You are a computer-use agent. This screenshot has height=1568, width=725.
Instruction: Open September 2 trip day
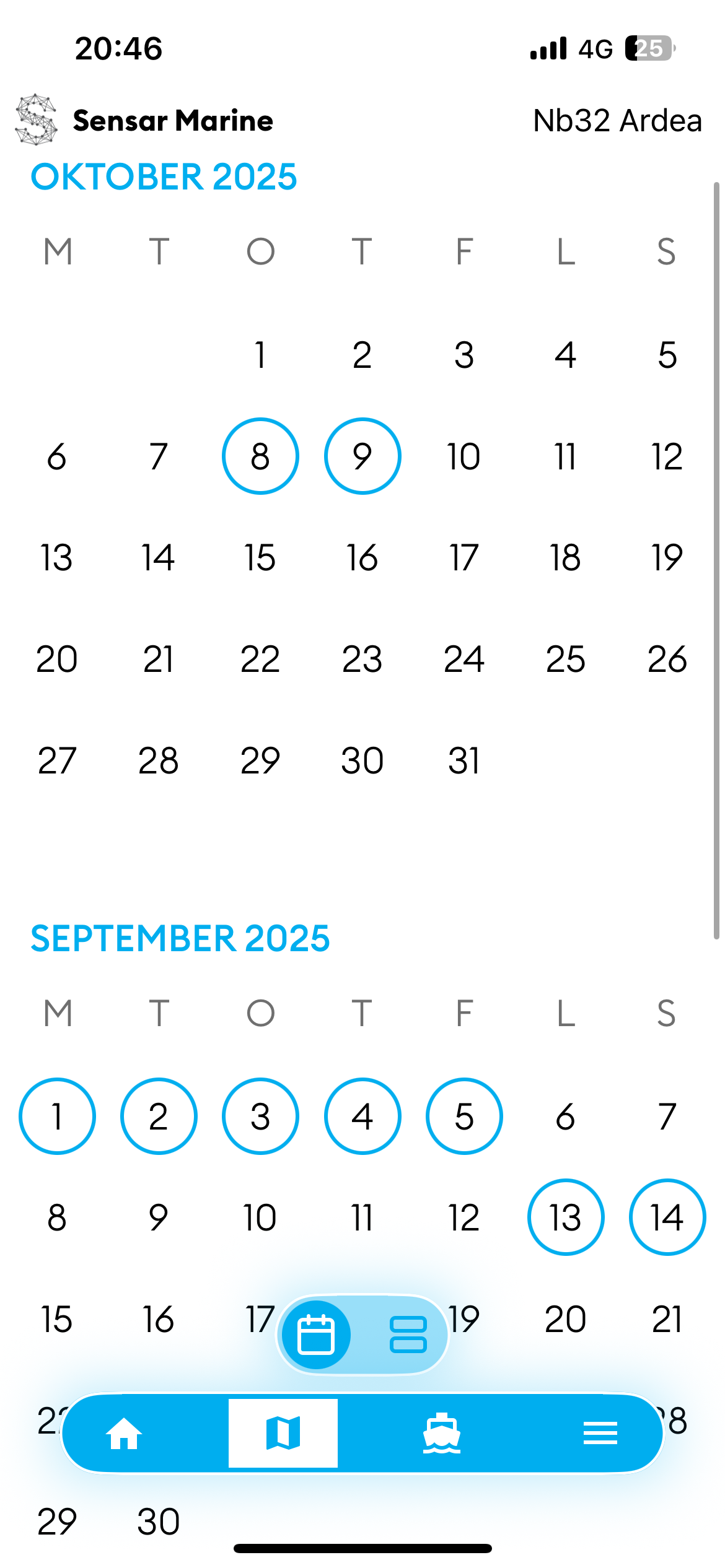tap(159, 1117)
